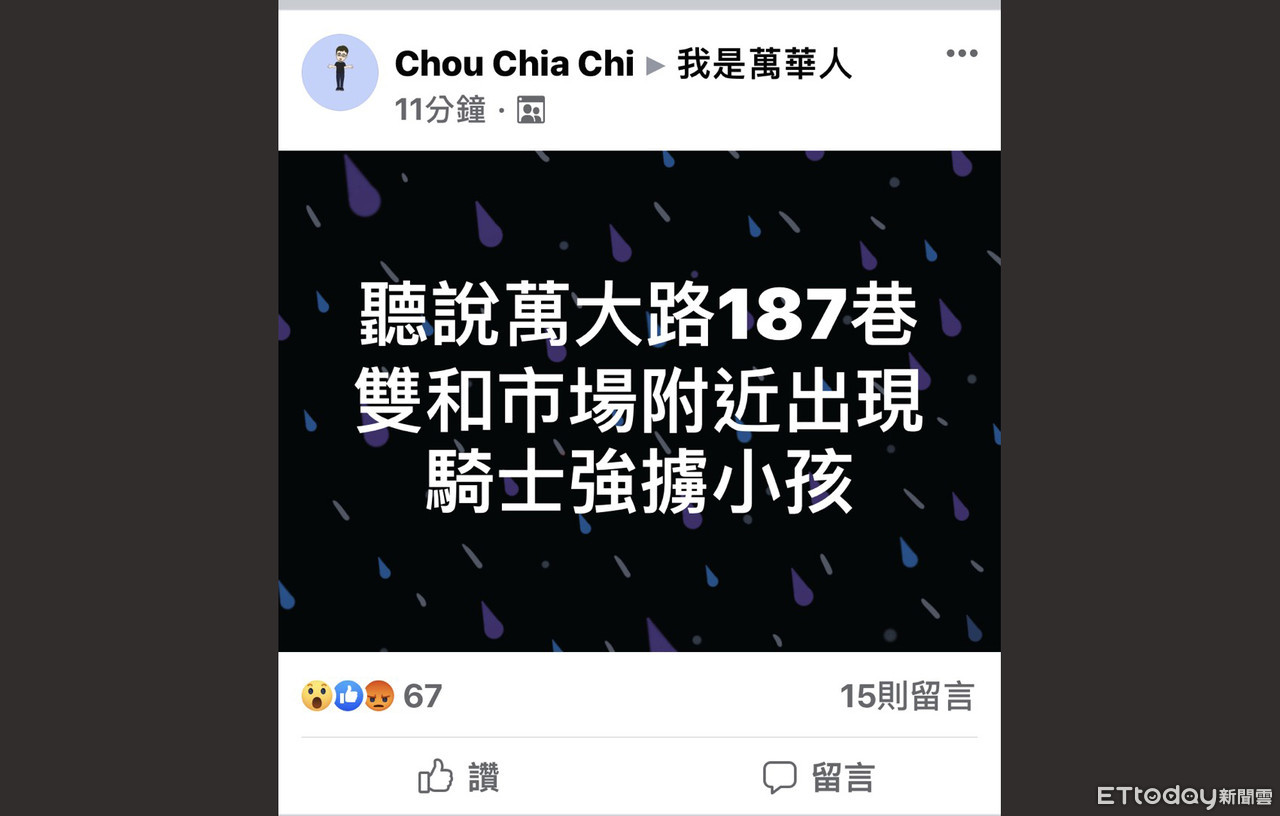This screenshot has width=1280, height=816.
Task: Tap 留言 button to write a comment
Action: click(x=819, y=777)
